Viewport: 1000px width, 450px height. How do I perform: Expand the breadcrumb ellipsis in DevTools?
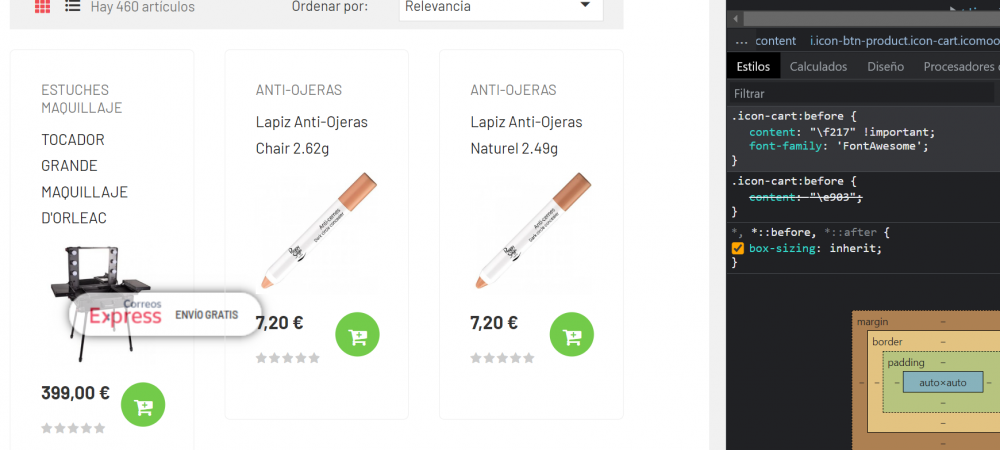(x=741, y=41)
